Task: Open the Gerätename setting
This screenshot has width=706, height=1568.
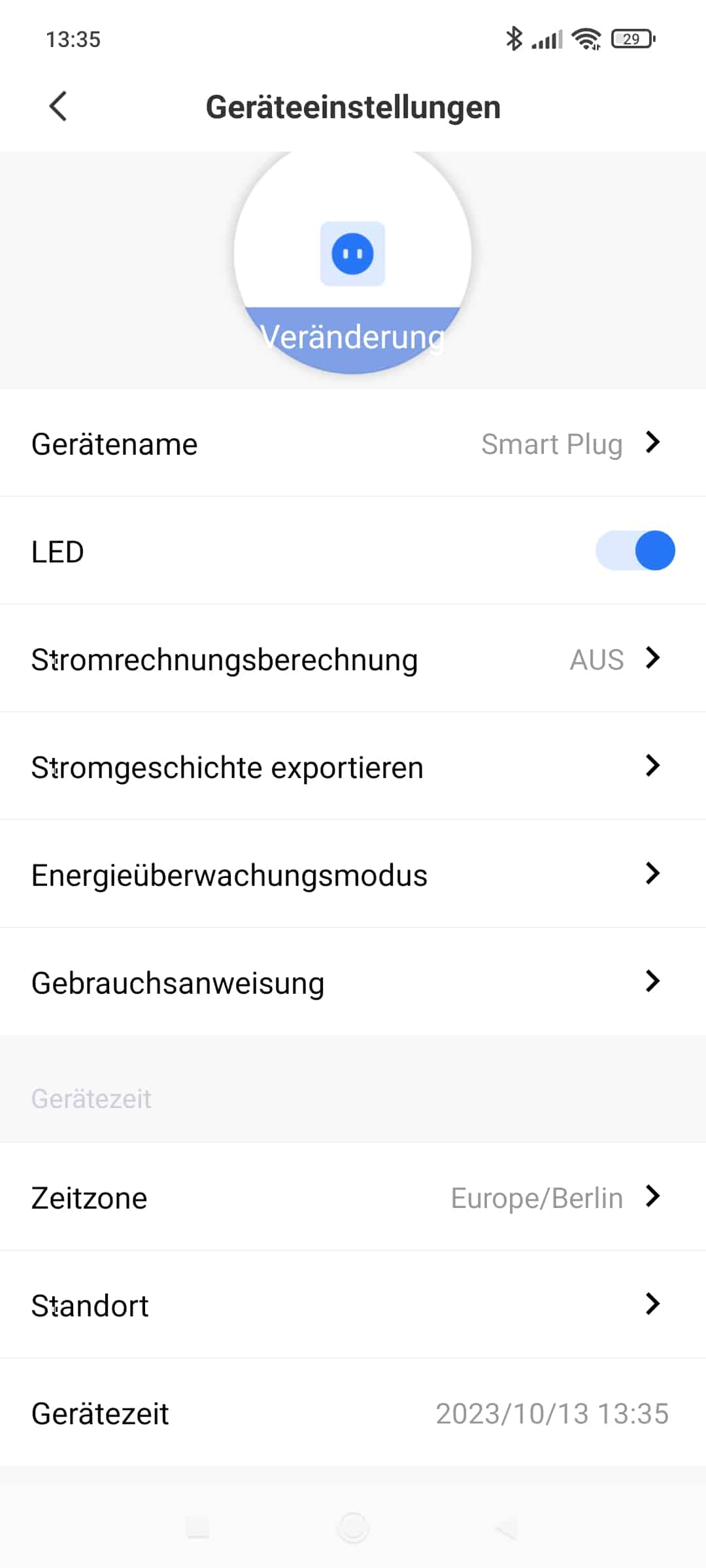Action: (353, 444)
